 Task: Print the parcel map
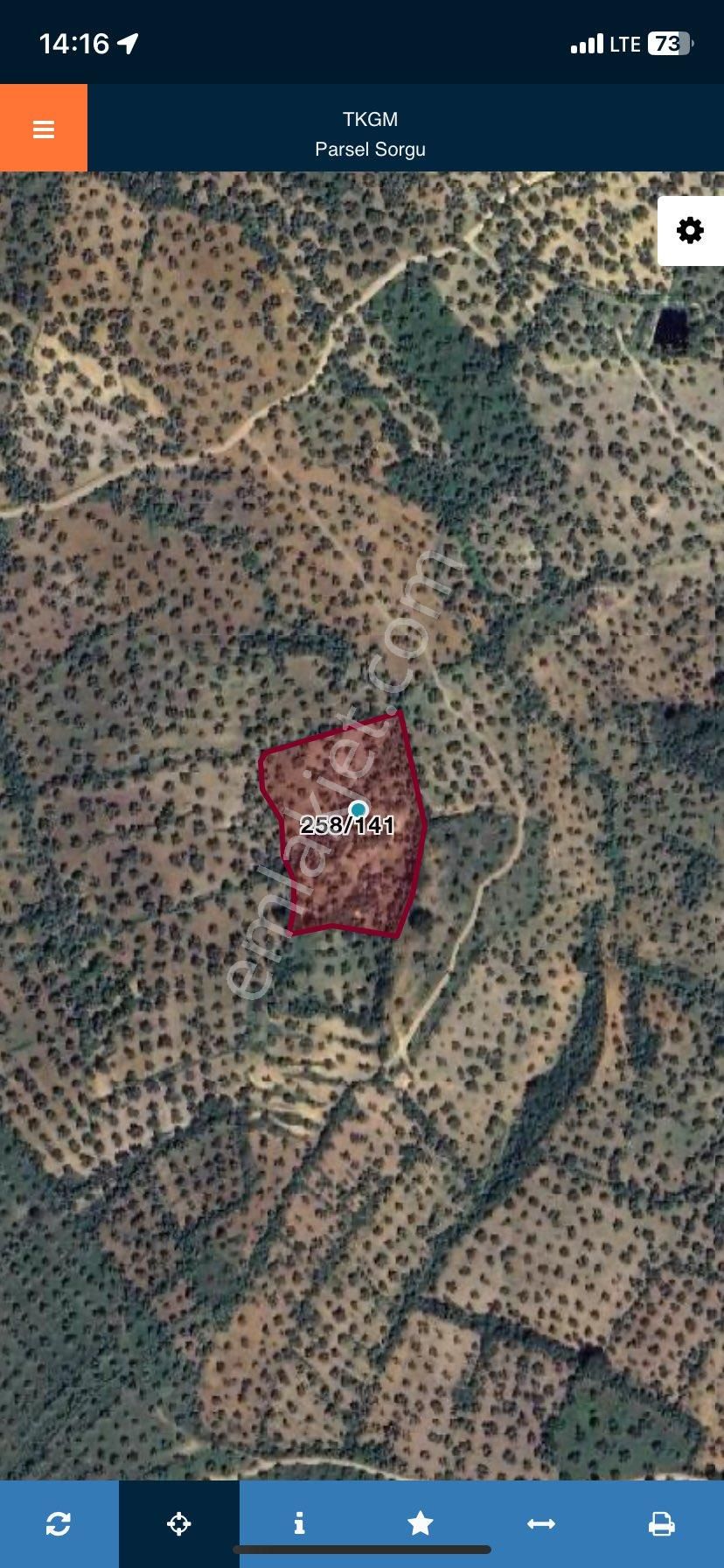[x=662, y=1523]
